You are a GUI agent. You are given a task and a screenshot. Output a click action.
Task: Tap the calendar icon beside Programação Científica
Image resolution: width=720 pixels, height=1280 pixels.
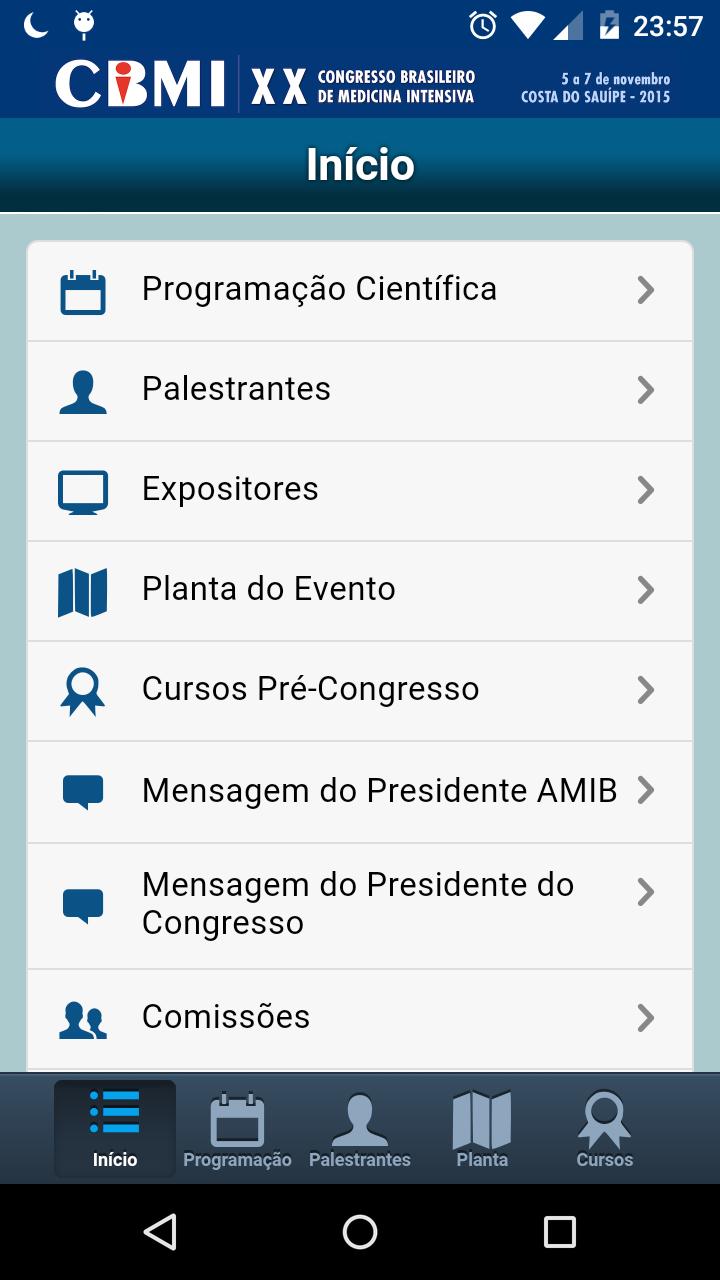[84, 289]
